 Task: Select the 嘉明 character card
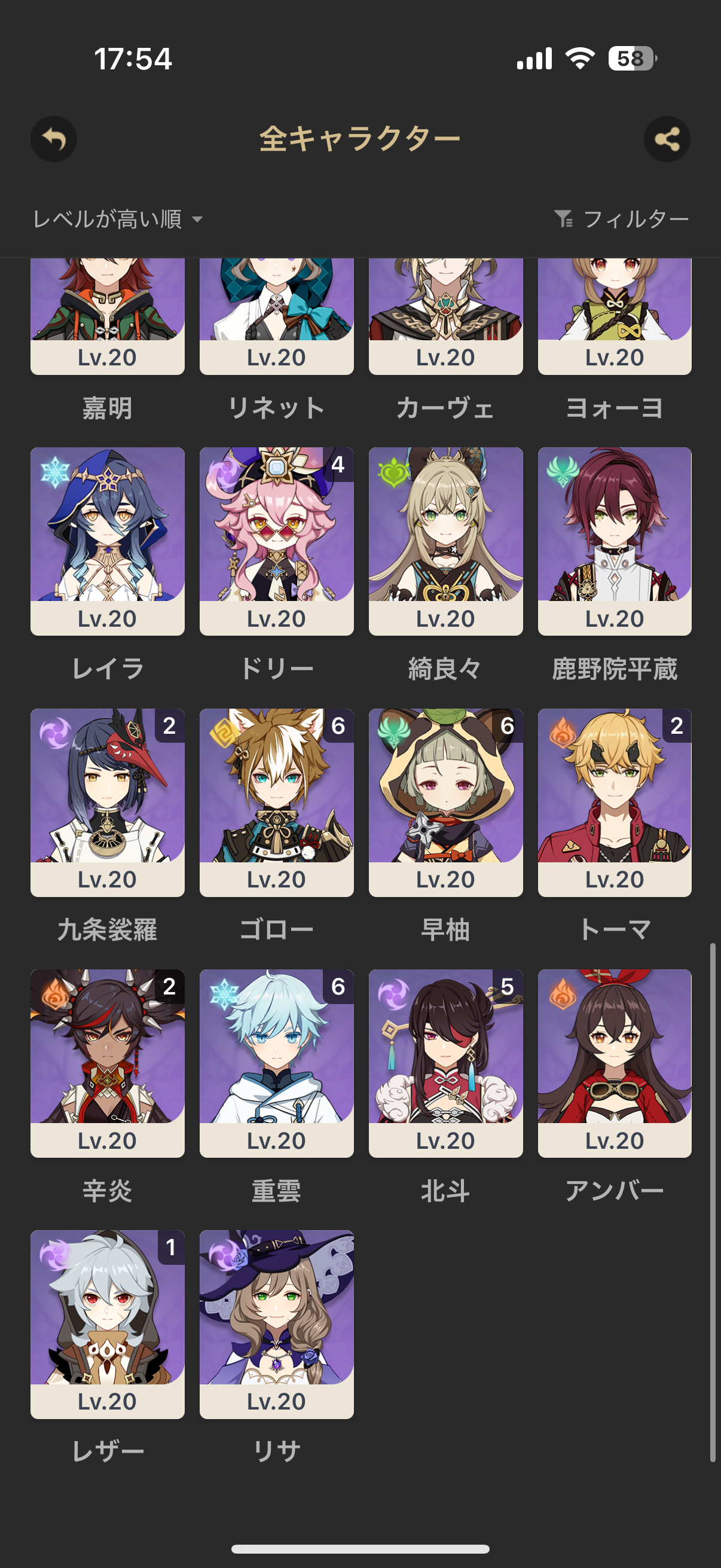[108, 316]
